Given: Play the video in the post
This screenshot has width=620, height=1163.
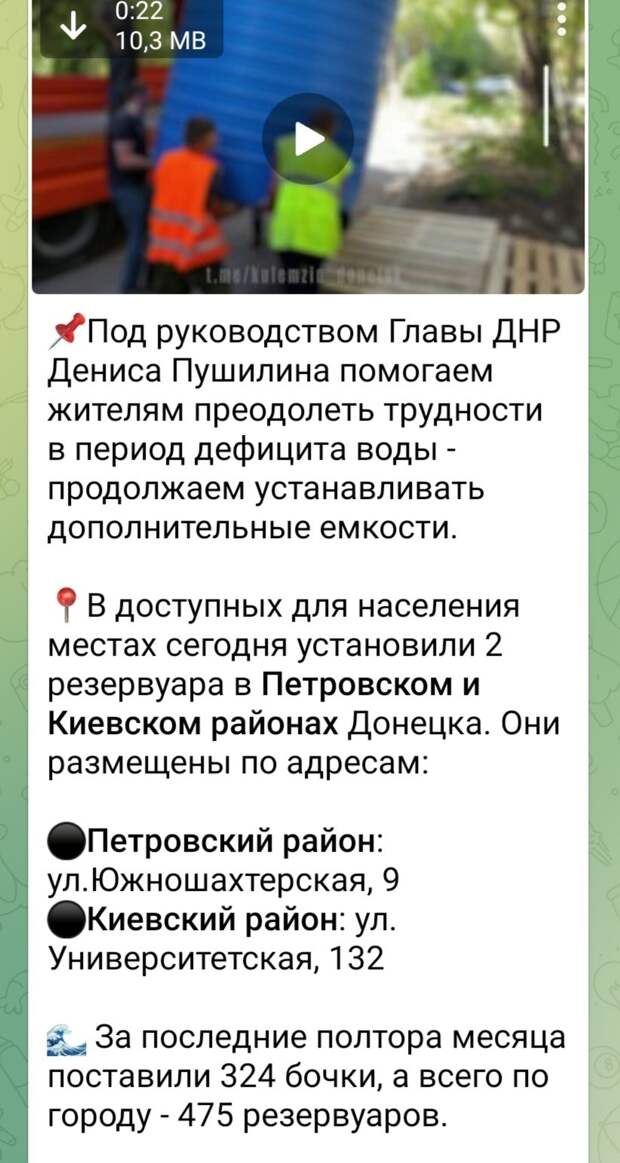Looking at the screenshot, I should pos(307,139).
